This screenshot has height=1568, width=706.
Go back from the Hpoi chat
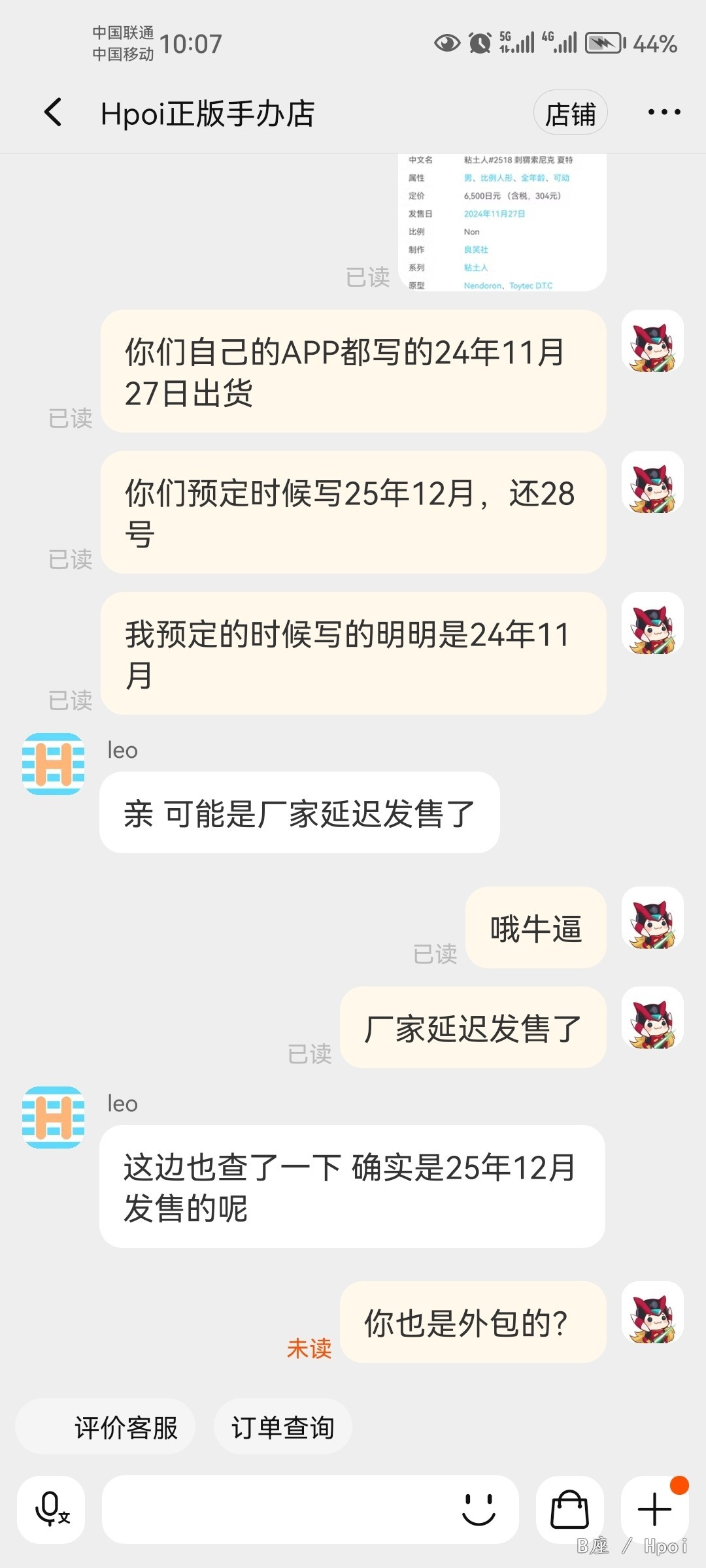tap(54, 112)
